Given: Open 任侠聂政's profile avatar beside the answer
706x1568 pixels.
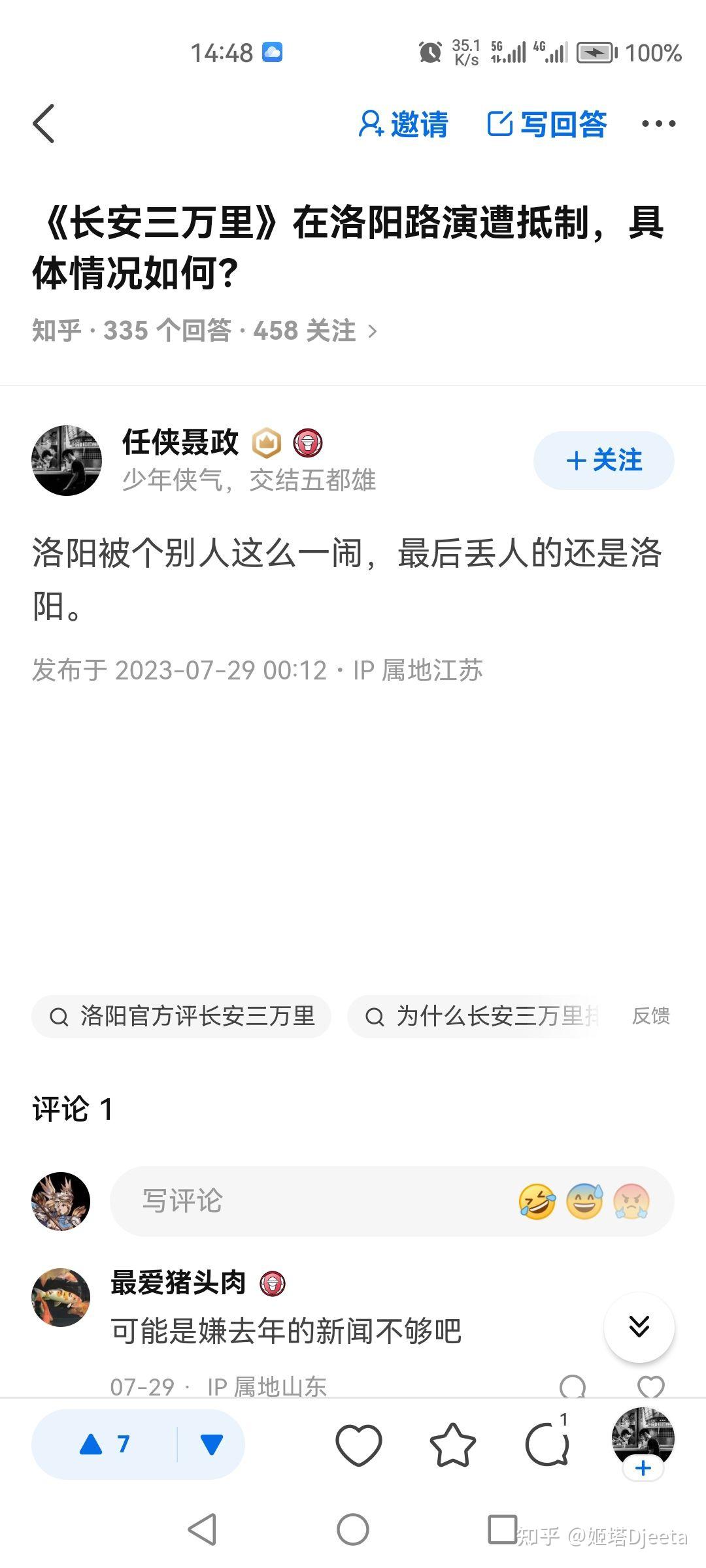Looking at the screenshot, I should [x=67, y=461].
